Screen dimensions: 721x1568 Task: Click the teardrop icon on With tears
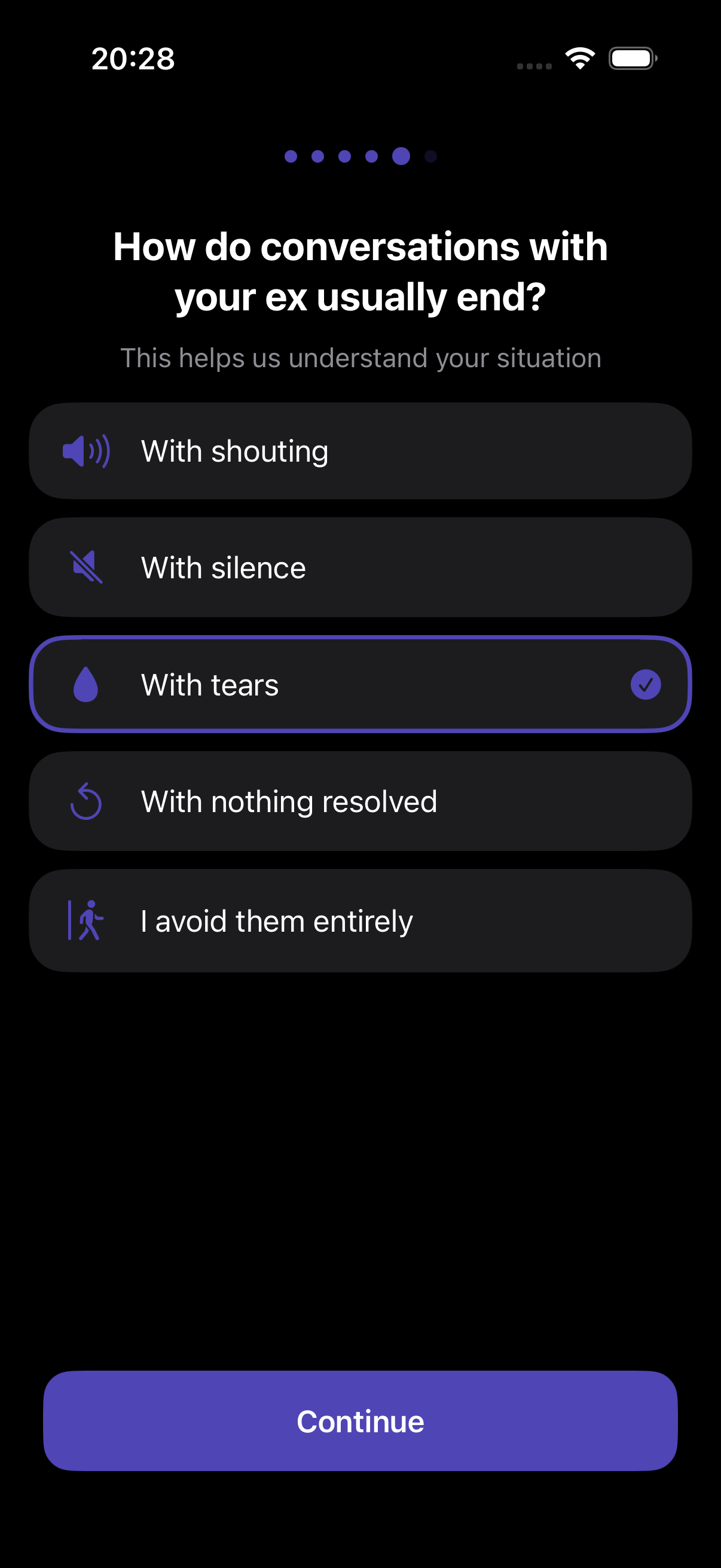85,683
